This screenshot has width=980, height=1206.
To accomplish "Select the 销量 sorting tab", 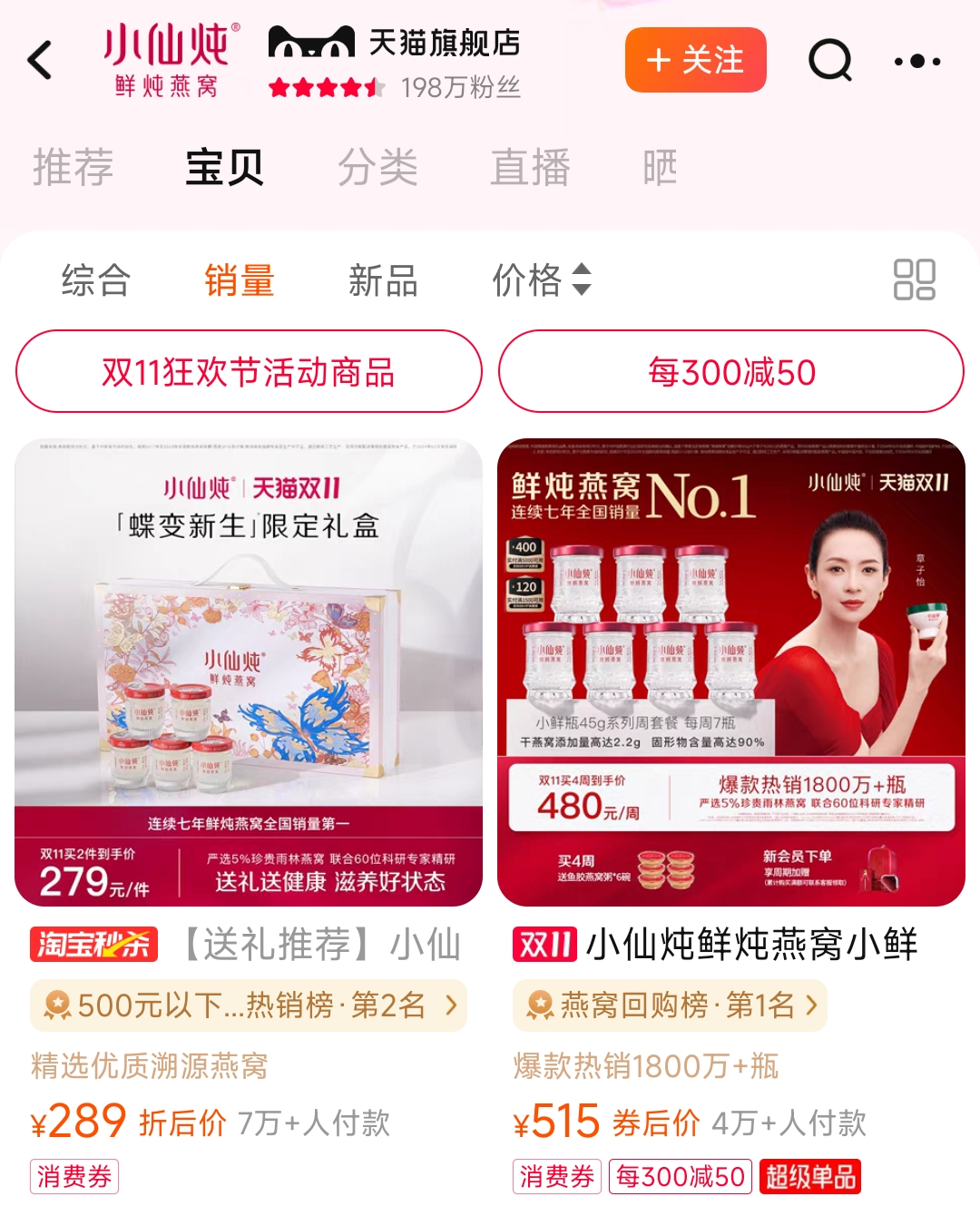I will (239, 279).
